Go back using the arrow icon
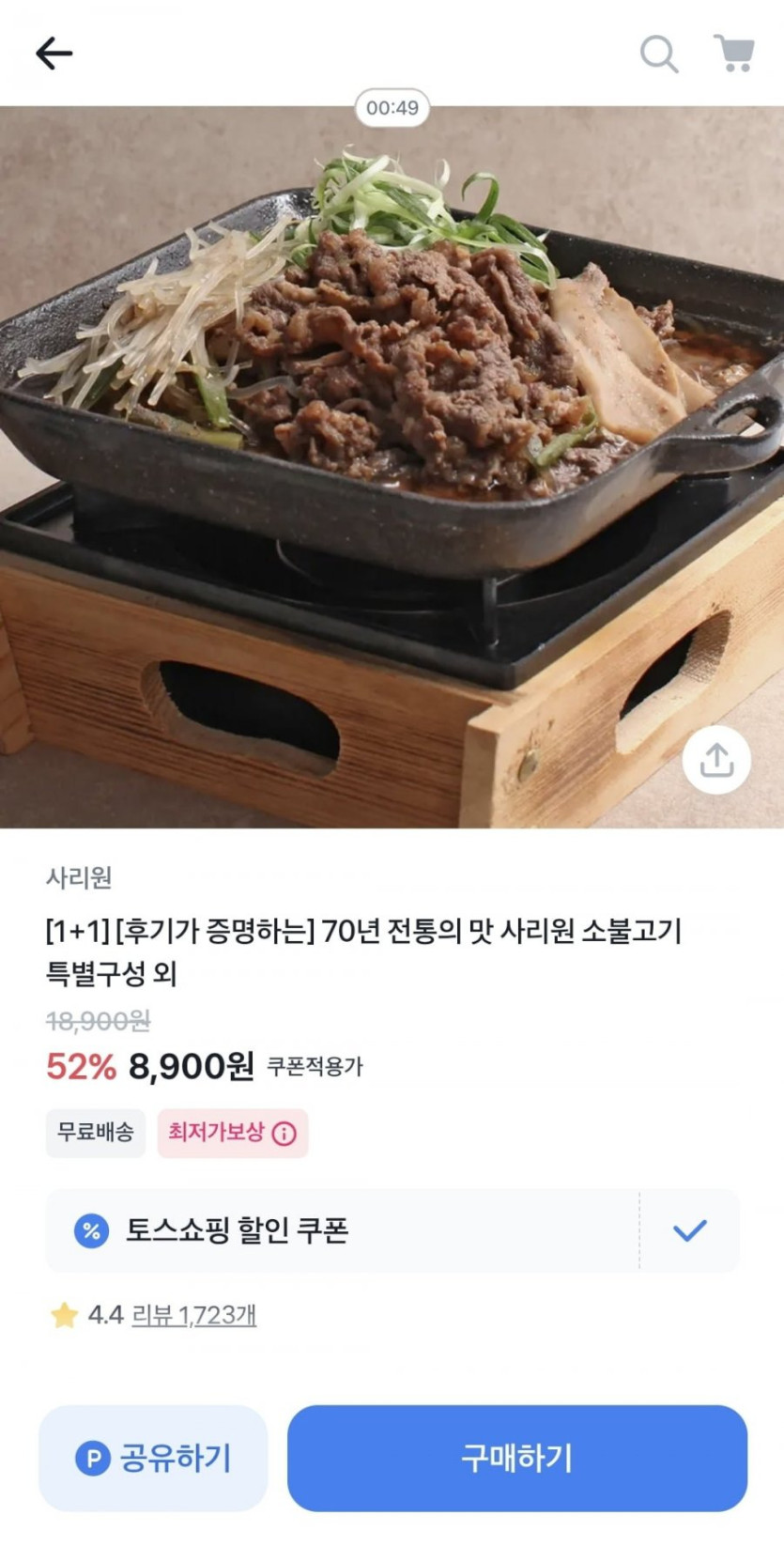 pyautogui.click(x=54, y=54)
